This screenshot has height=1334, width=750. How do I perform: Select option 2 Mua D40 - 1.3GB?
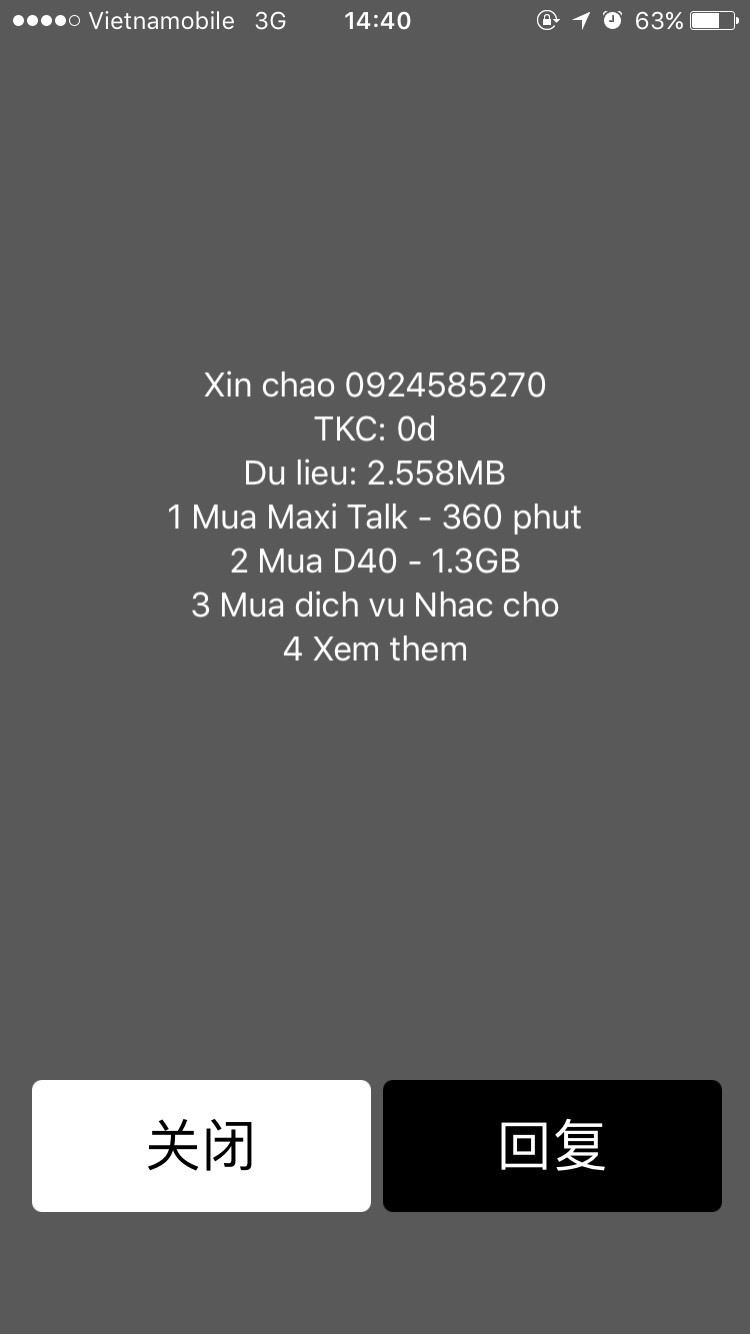375,561
